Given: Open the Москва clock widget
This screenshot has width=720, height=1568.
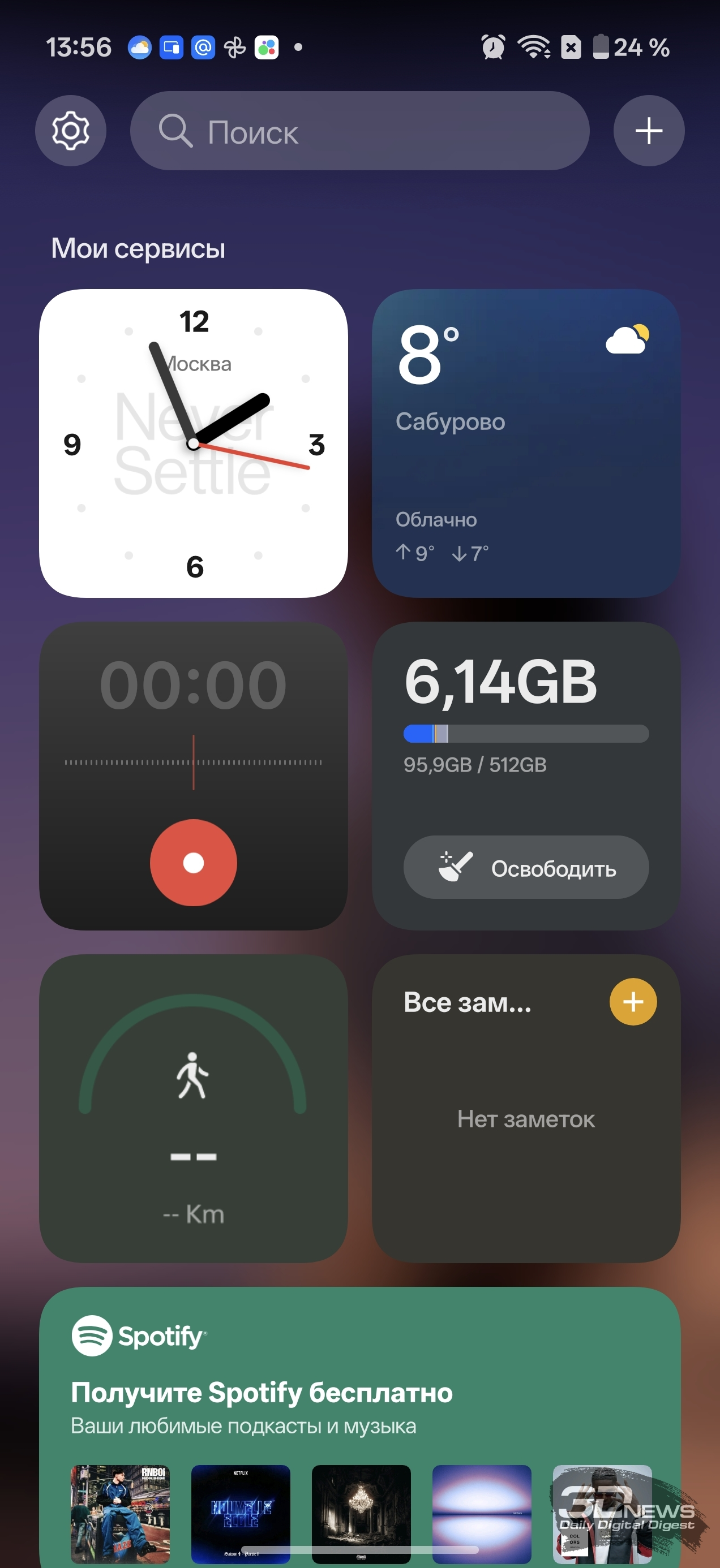Looking at the screenshot, I should (x=194, y=443).
